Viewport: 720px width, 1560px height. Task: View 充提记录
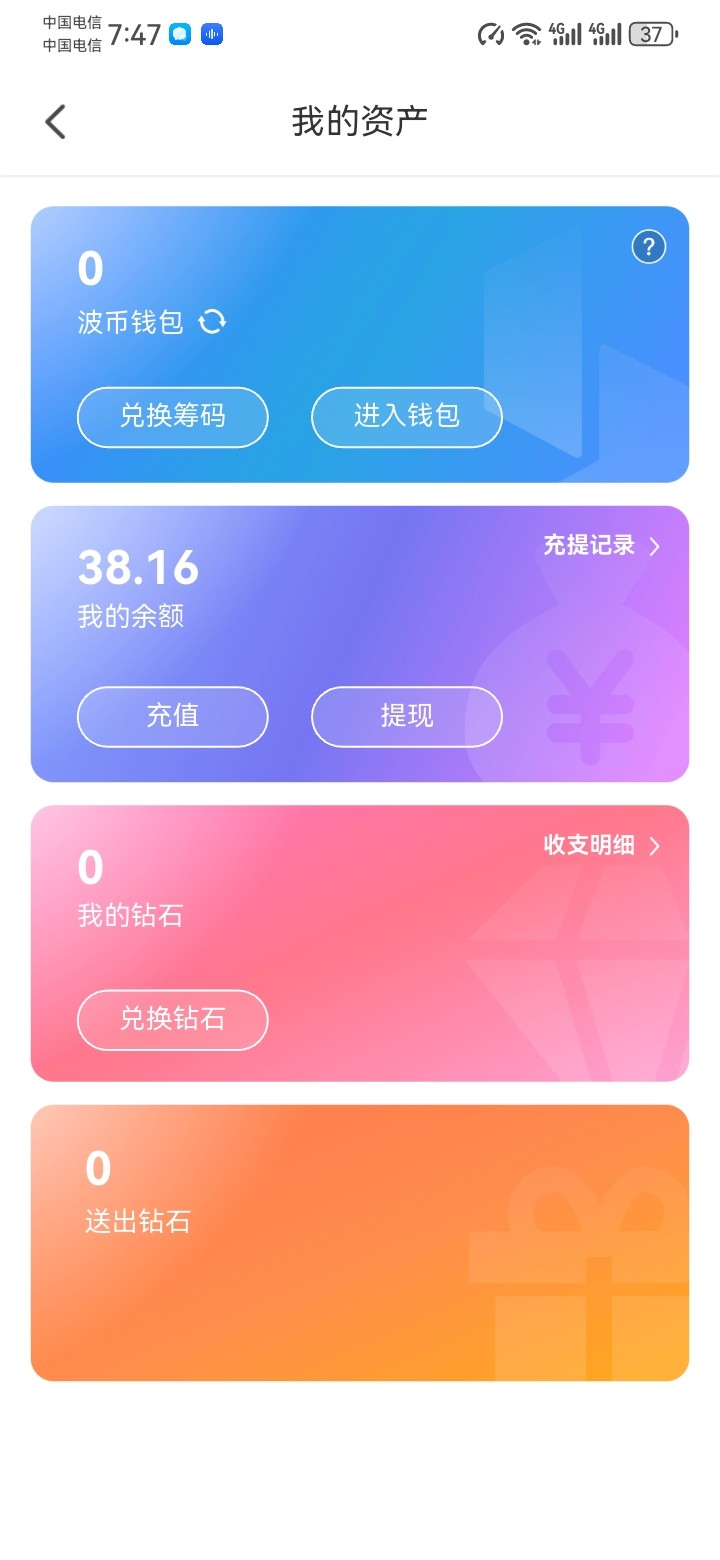coord(601,546)
